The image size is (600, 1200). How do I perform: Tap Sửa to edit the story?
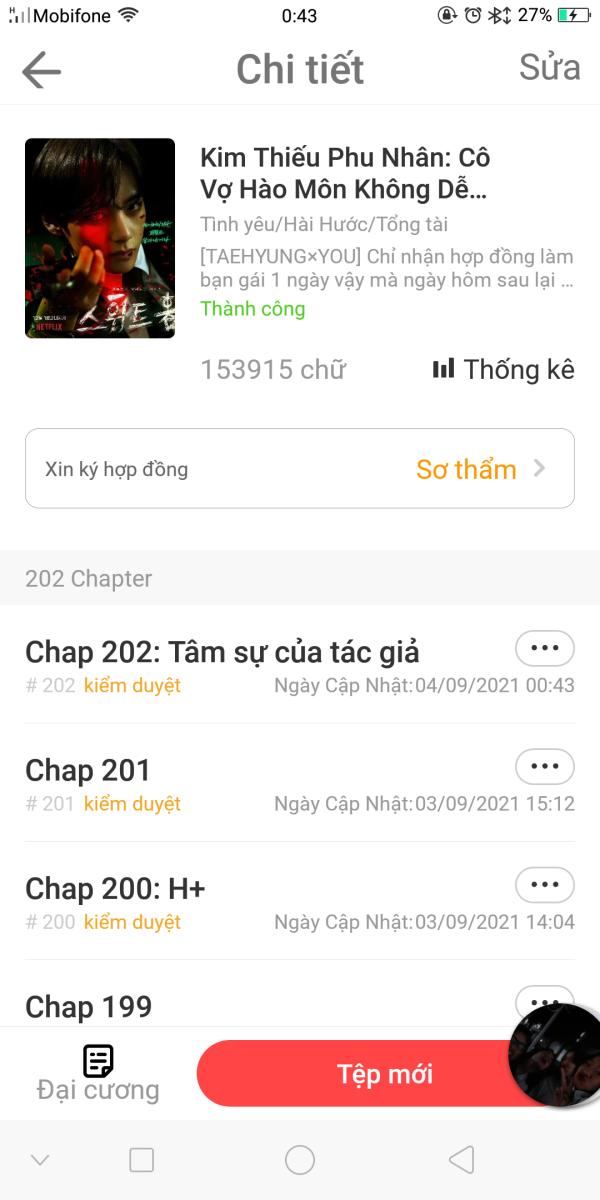point(549,67)
